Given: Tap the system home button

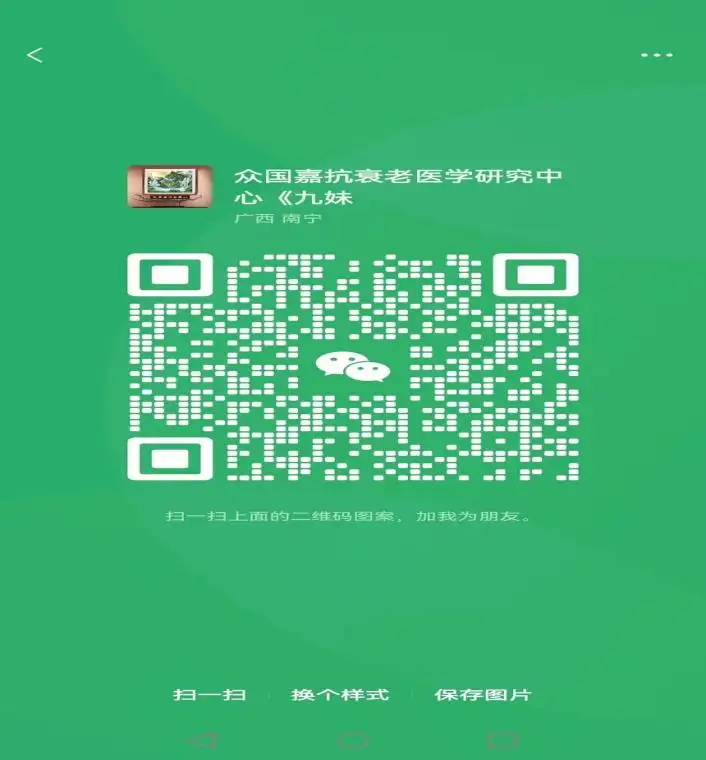Looking at the screenshot, I should click(x=353, y=741).
